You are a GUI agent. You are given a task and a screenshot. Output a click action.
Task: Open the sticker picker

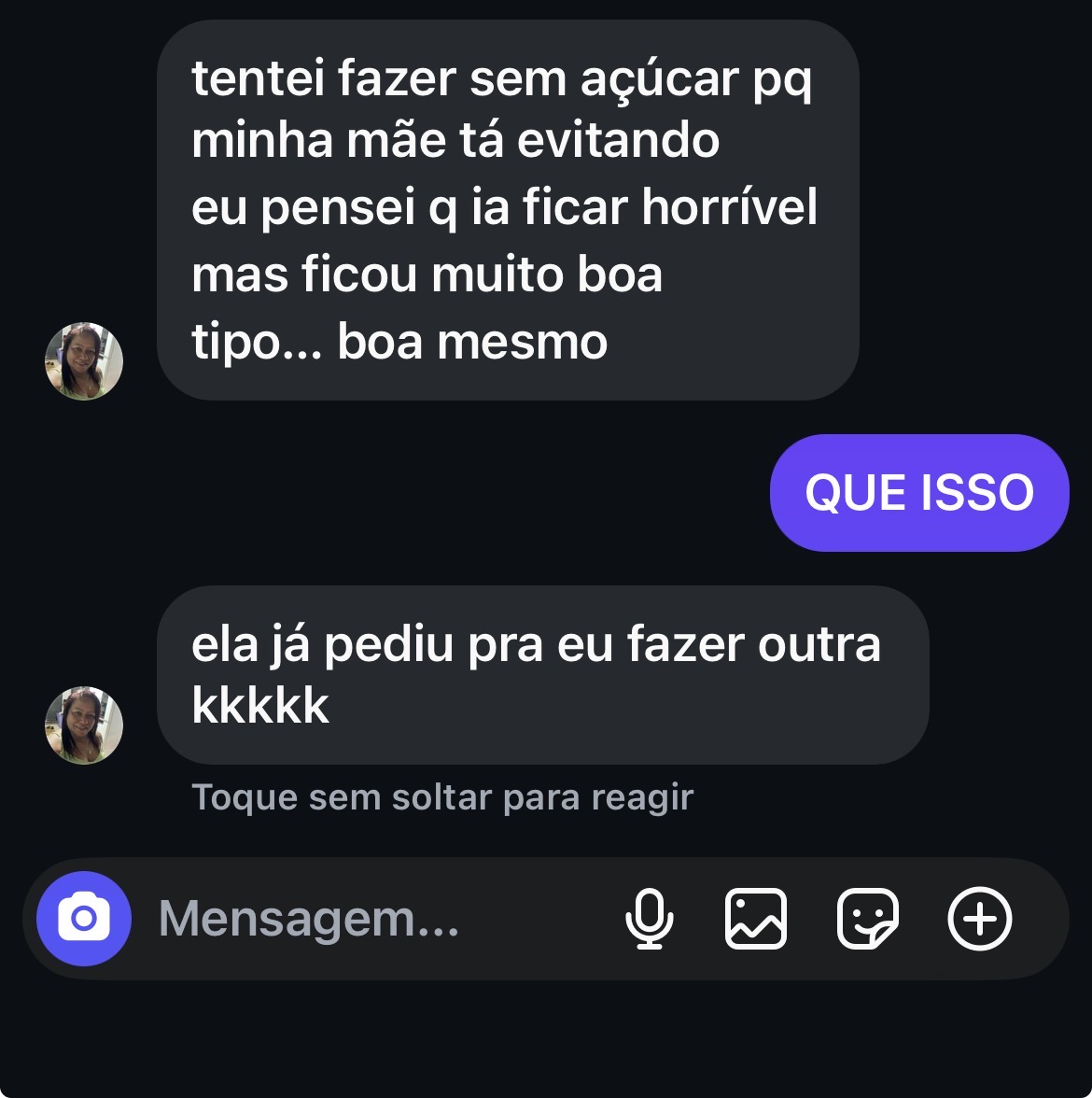(868, 919)
